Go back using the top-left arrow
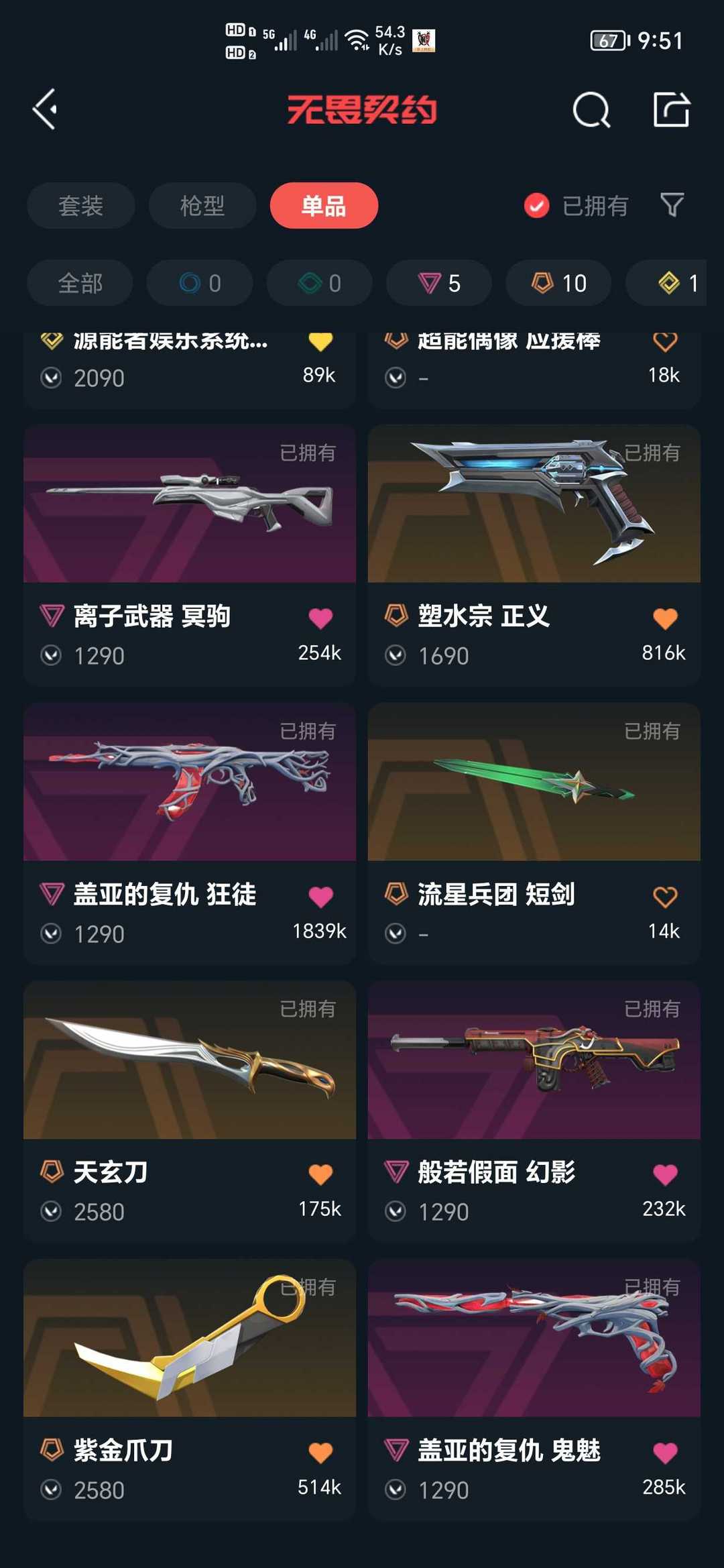This screenshot has height=1568, width=724. point(46,109)
